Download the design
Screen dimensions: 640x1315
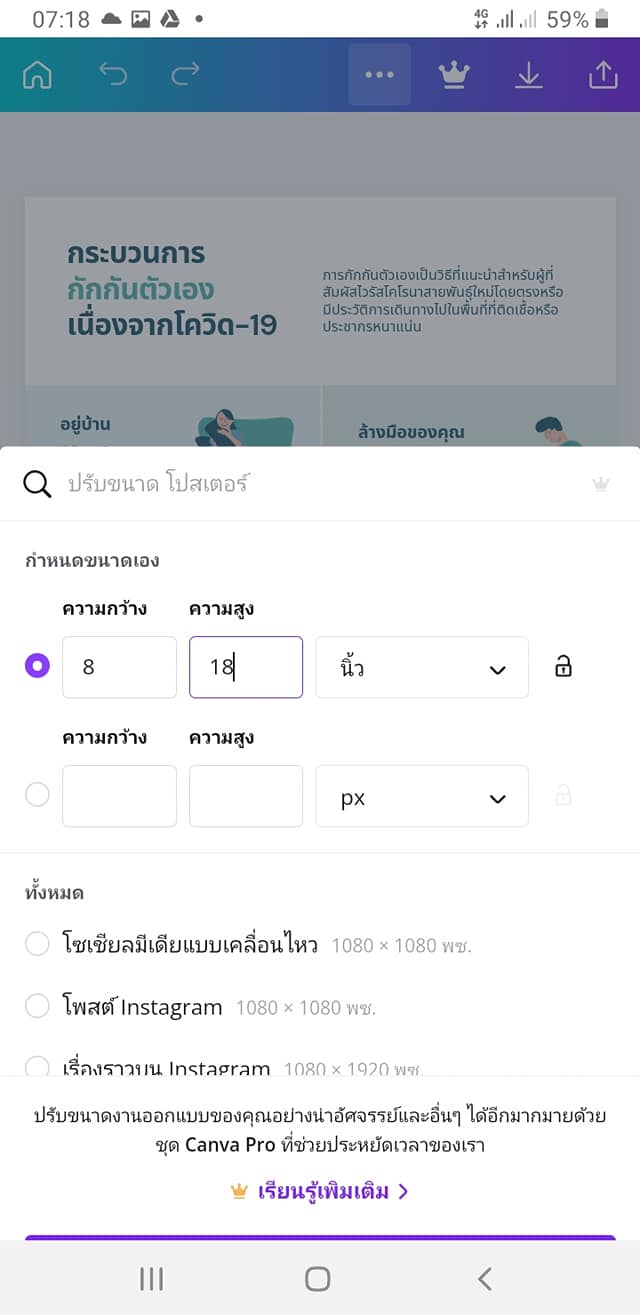click(528, 76)
